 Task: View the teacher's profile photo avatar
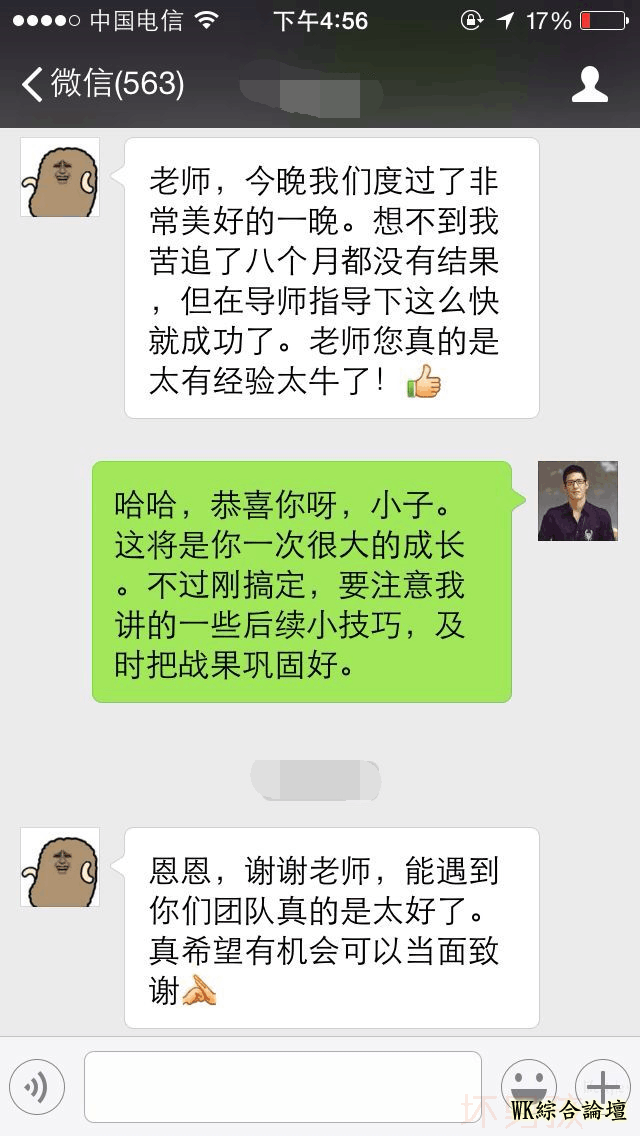point(578,501)
